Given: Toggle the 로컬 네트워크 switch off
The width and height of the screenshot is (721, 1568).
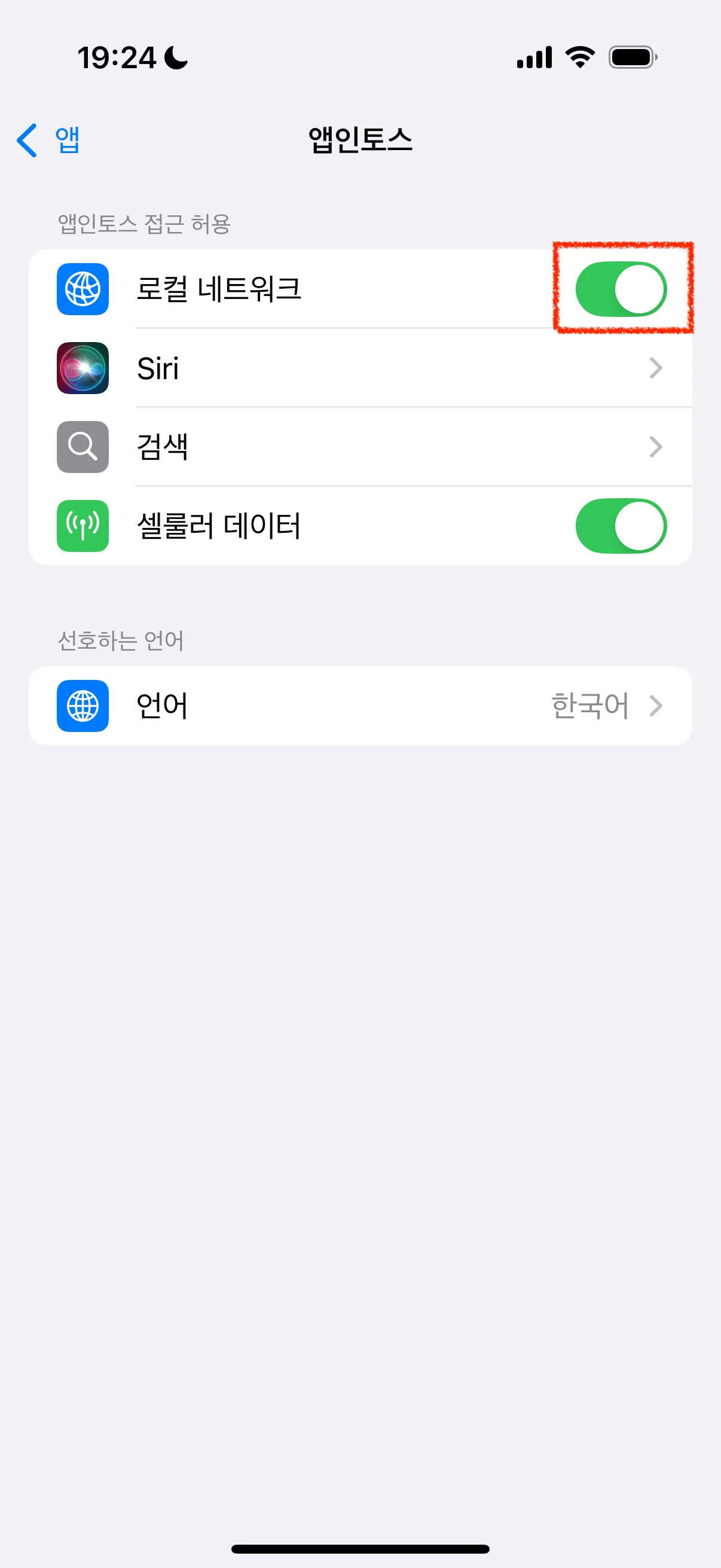Looking at the screenshot, I should click(621, 289).
